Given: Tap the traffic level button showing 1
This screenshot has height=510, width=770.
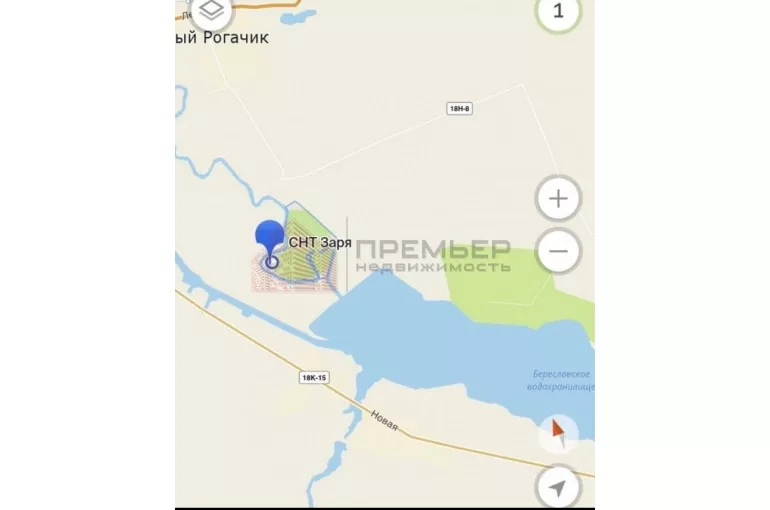Looking at the screenshot, I should [x=558, y=13].
